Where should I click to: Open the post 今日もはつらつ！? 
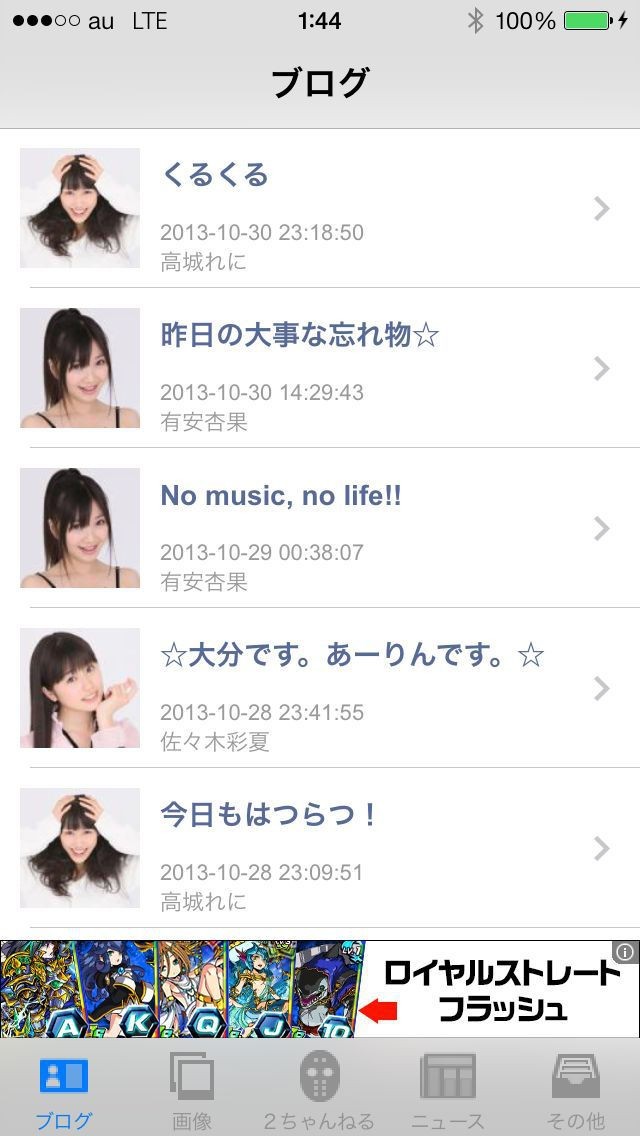click(x=320, y=848)
